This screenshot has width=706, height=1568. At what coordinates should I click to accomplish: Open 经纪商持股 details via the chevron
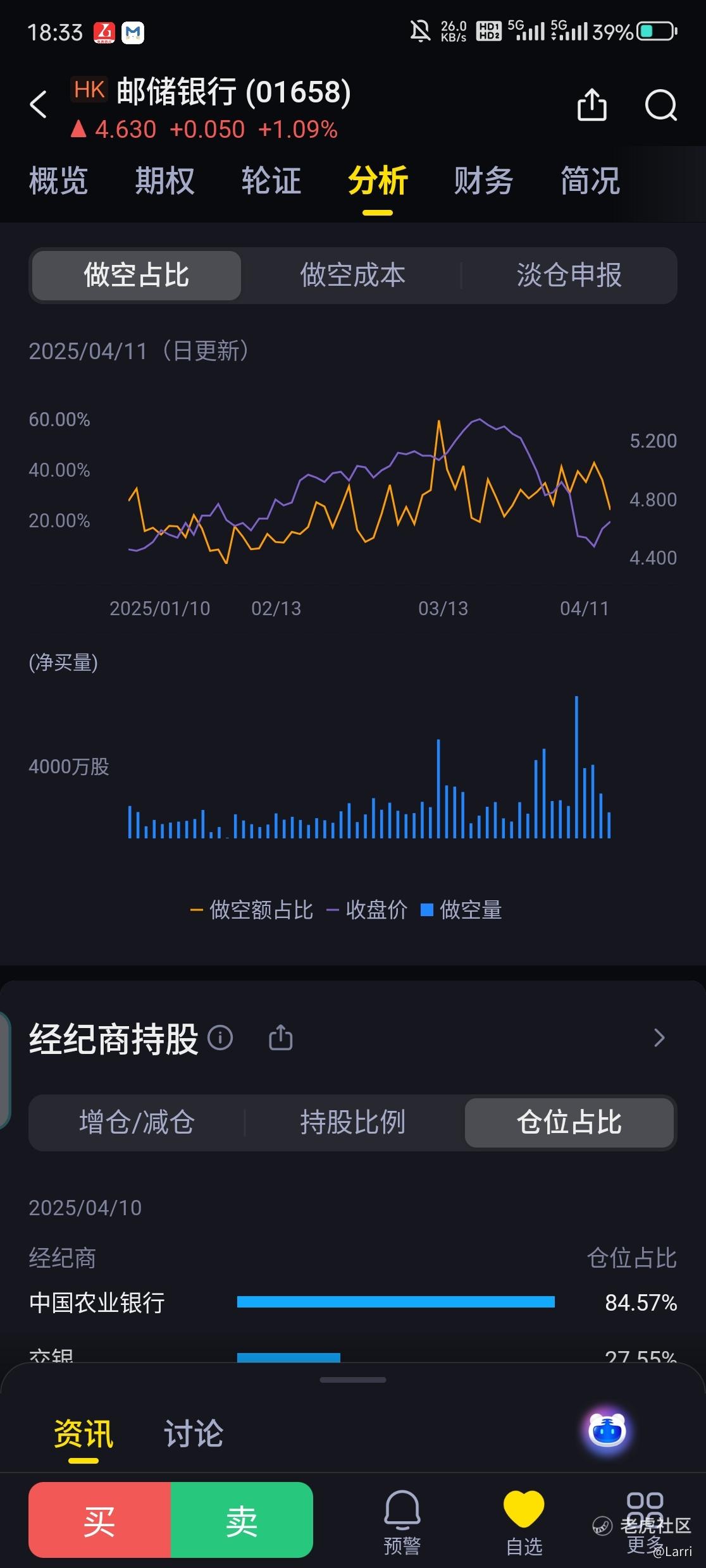pyautogui.click(x=659, y=1038)
